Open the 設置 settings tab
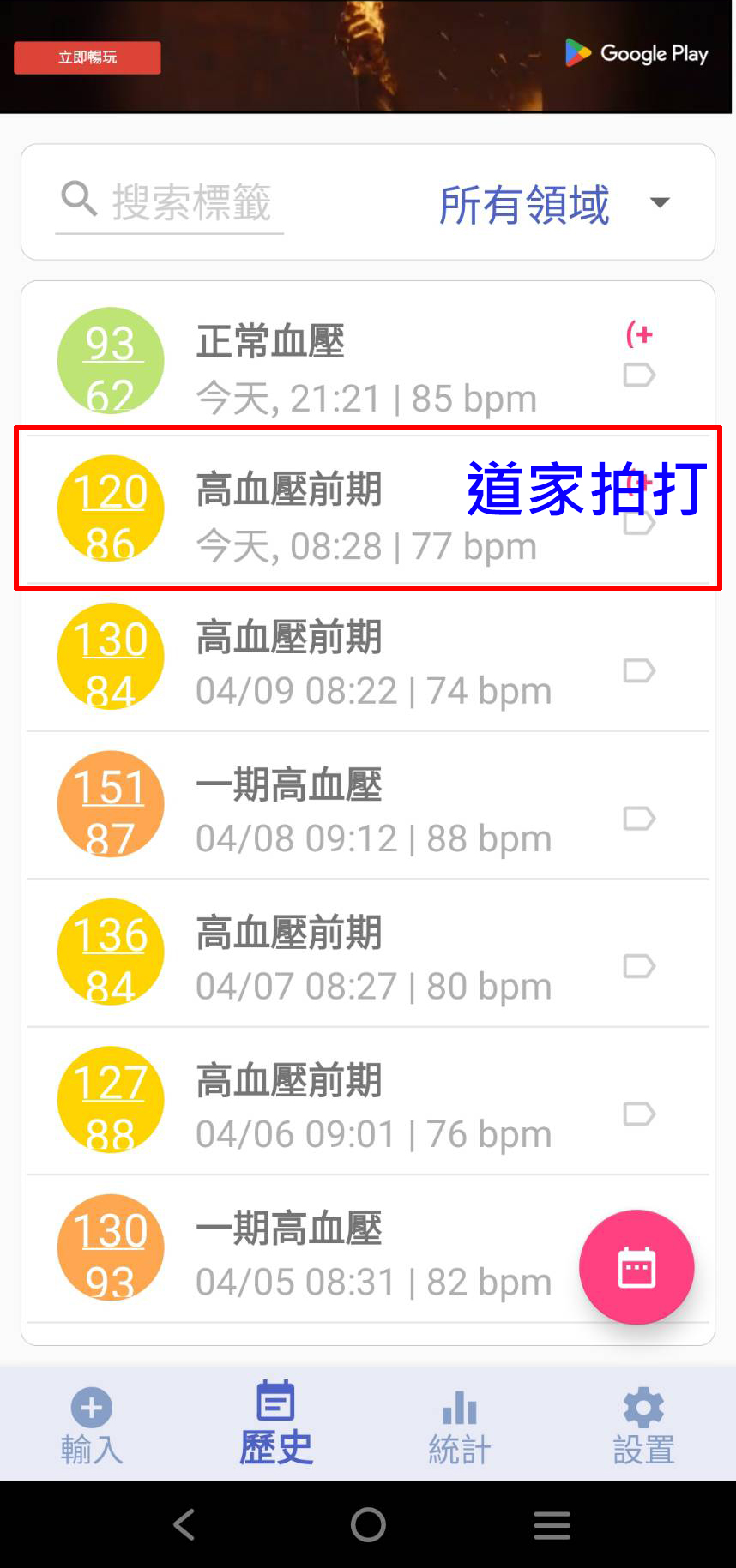The image size is (736, 1568). [643, 1425]
